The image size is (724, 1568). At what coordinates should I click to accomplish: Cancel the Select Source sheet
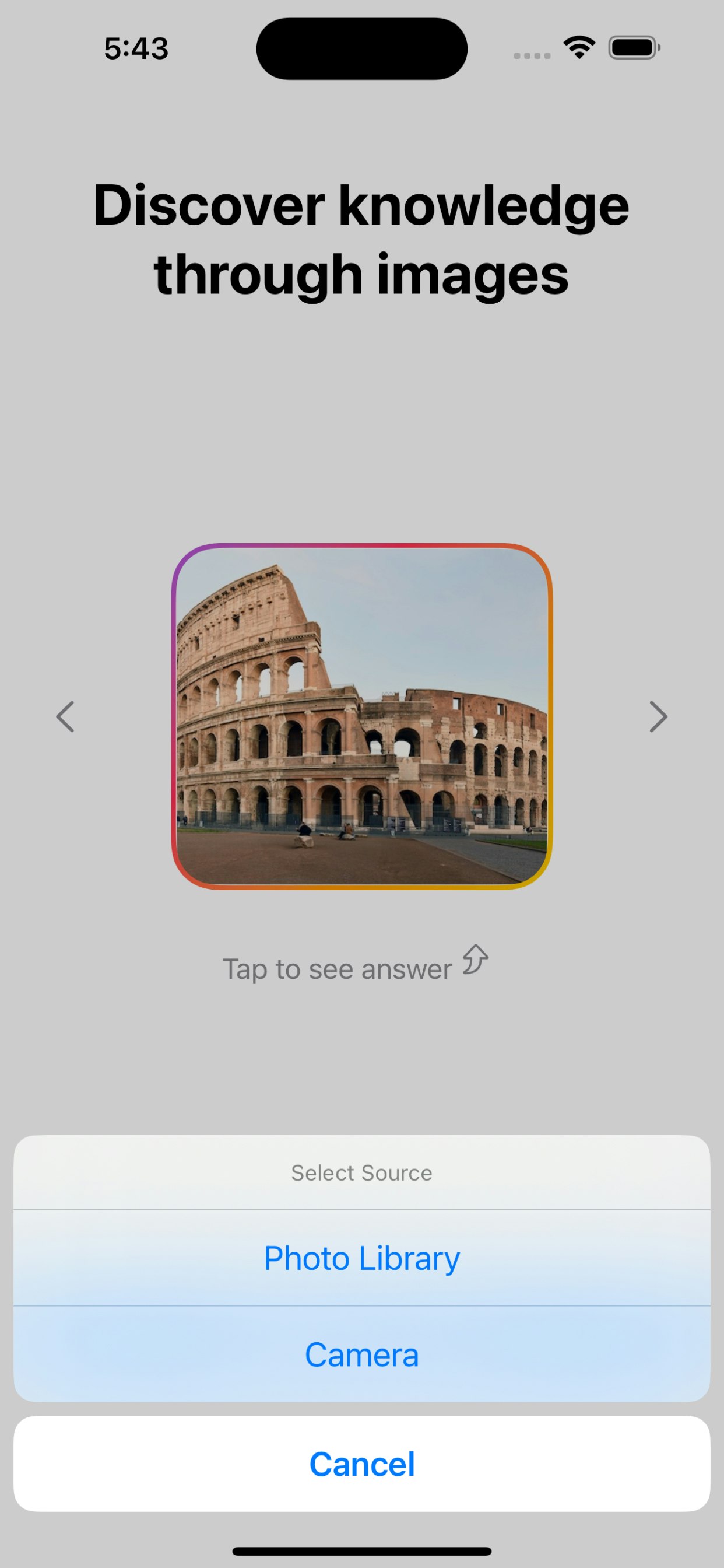tap(361, 1464)
